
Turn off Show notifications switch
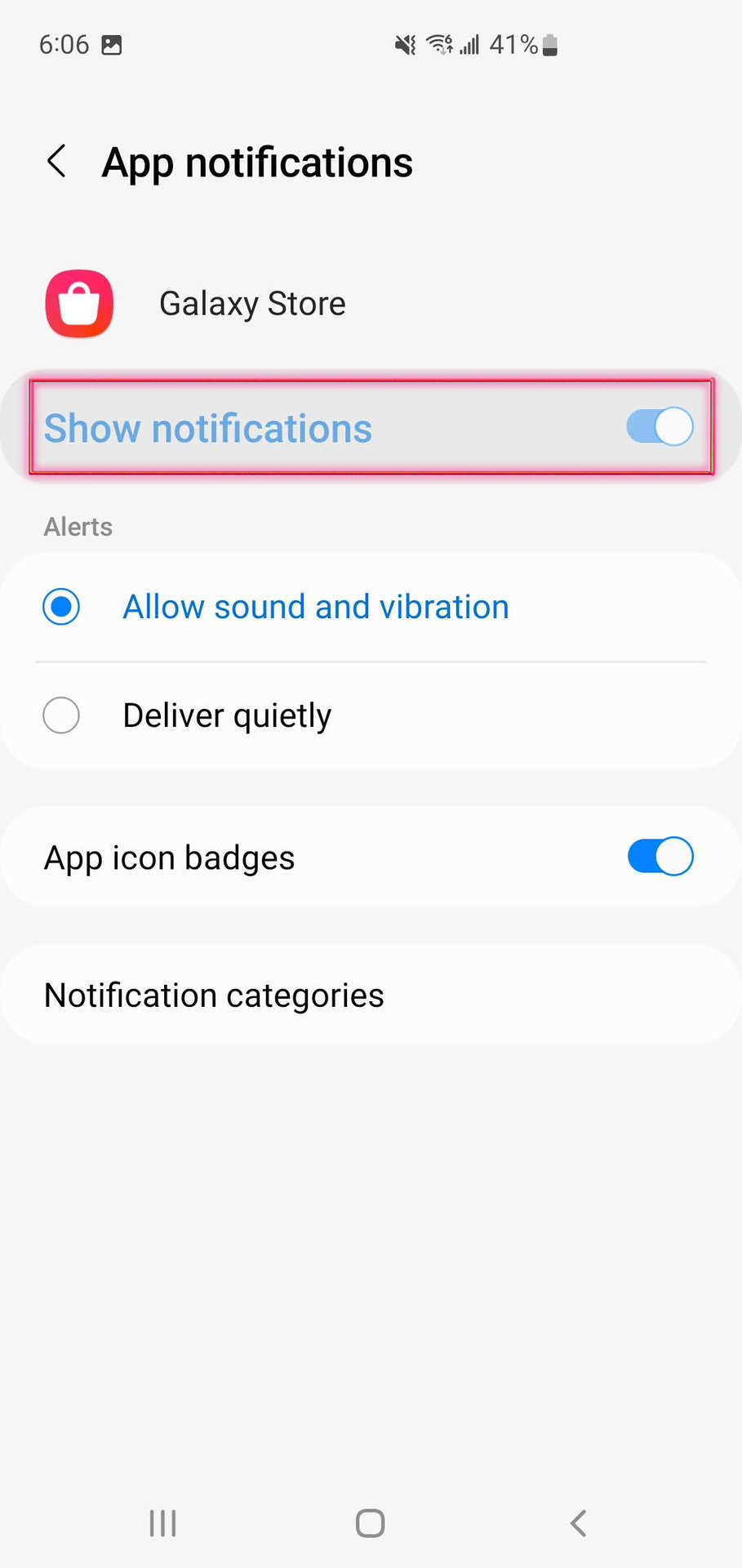pos(659,427)
